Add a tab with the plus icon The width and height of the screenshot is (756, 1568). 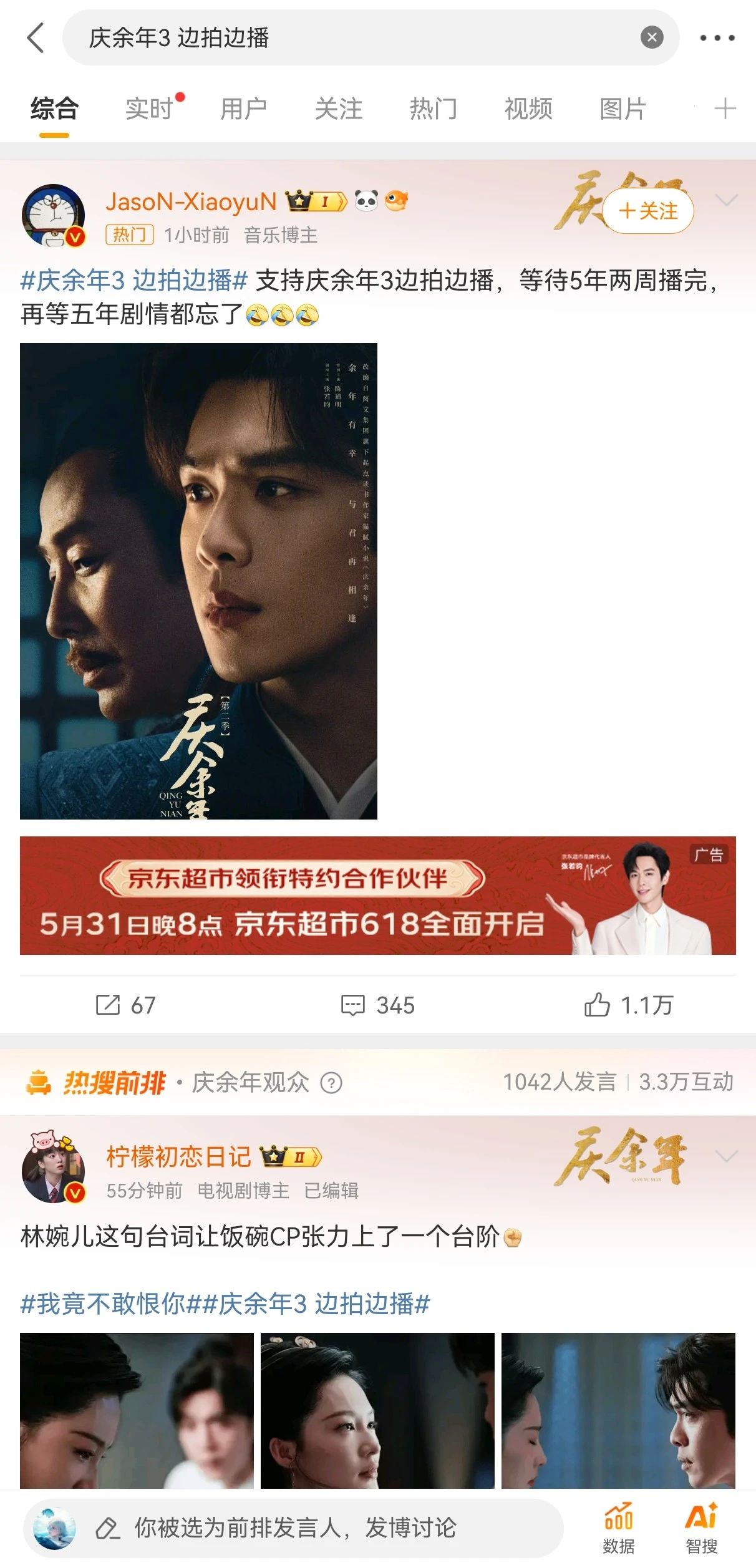(x=725, y=109)
